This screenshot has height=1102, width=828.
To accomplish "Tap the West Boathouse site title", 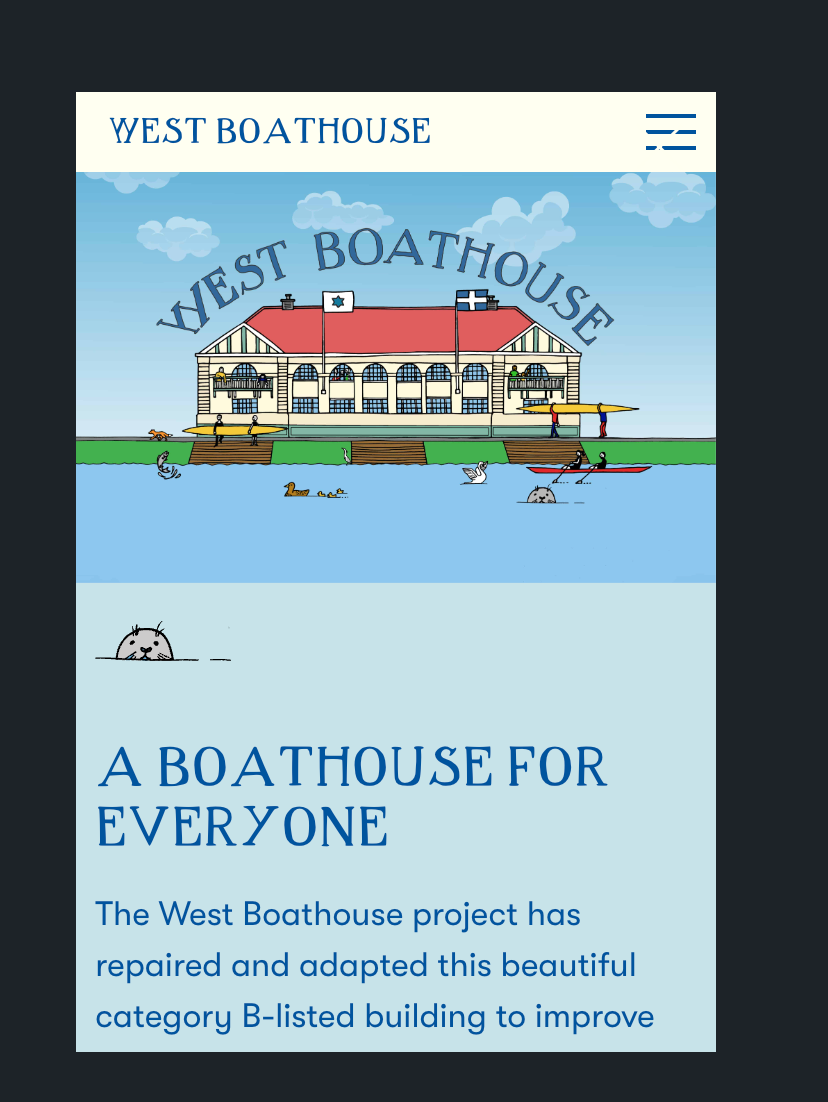I will [270, 131].
